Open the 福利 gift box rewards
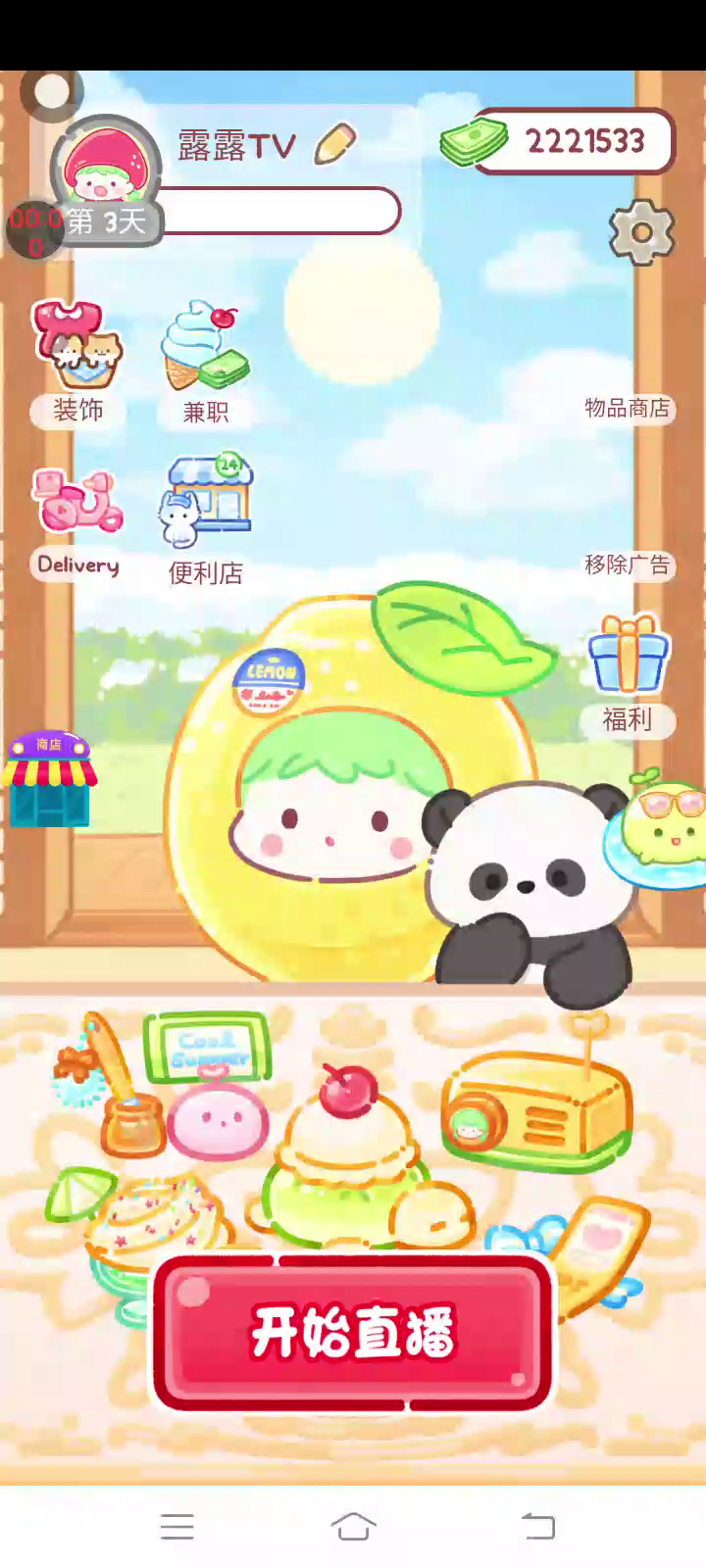Image resolution: width=706 pixels, height=1568 pixels. click(628, 671)
